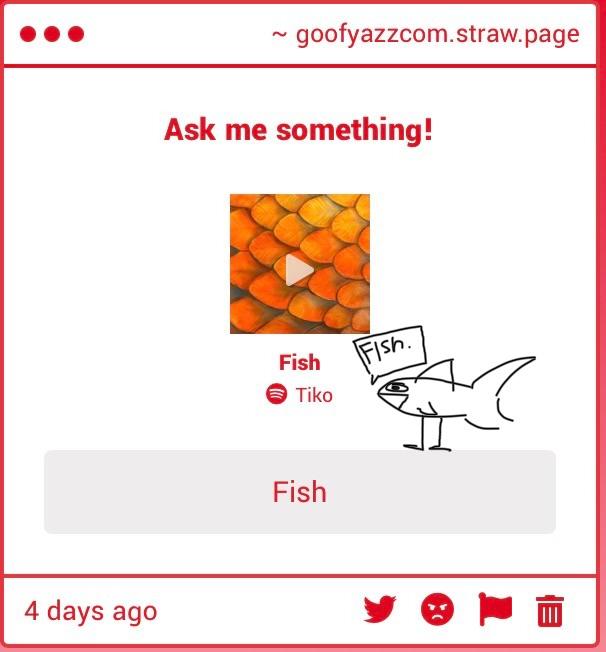
Task: Block the sender with the angry face icon
Action: (x=437, y=609)
